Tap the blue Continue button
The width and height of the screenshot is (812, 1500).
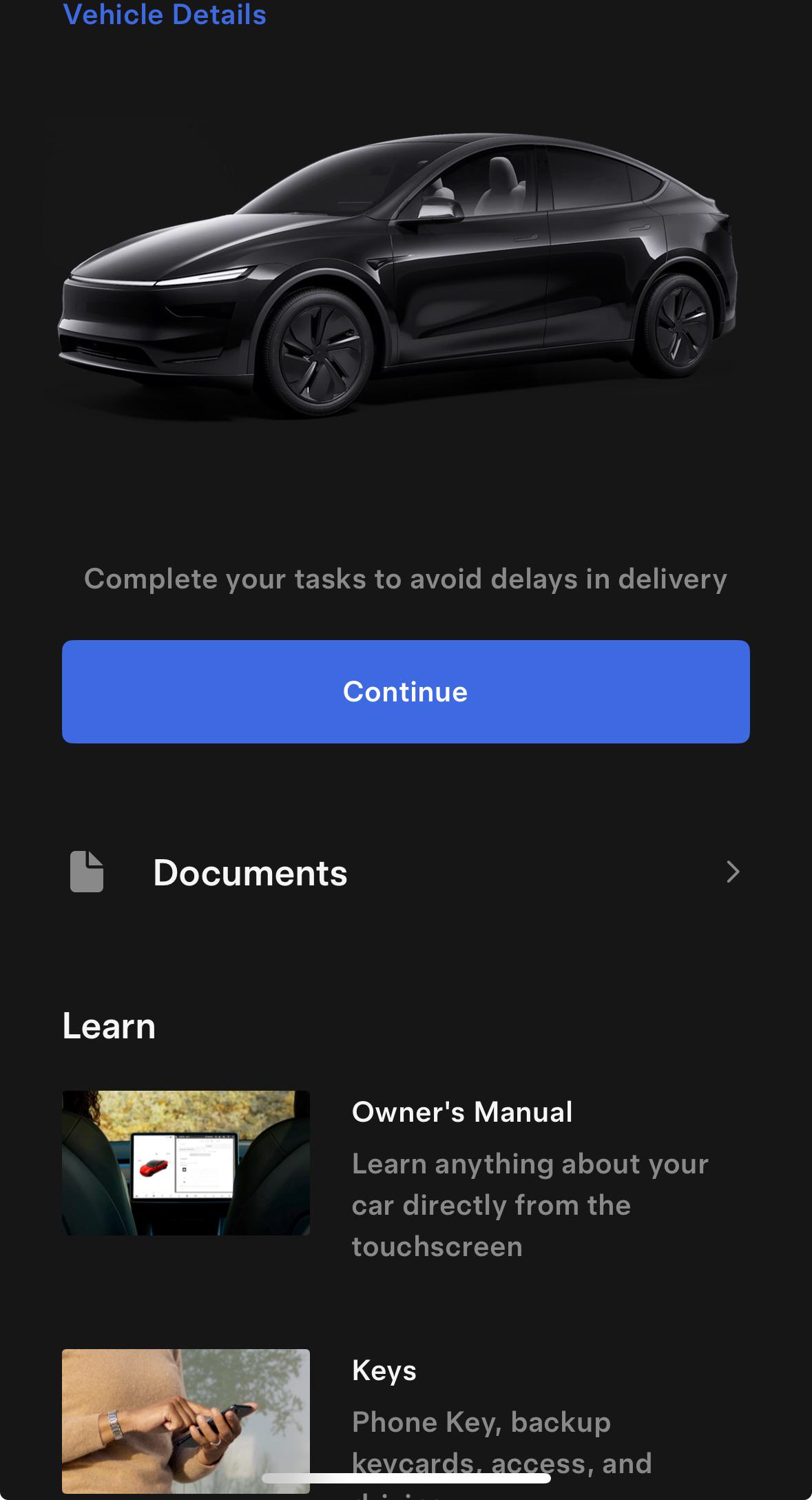(x=406, y=691)
